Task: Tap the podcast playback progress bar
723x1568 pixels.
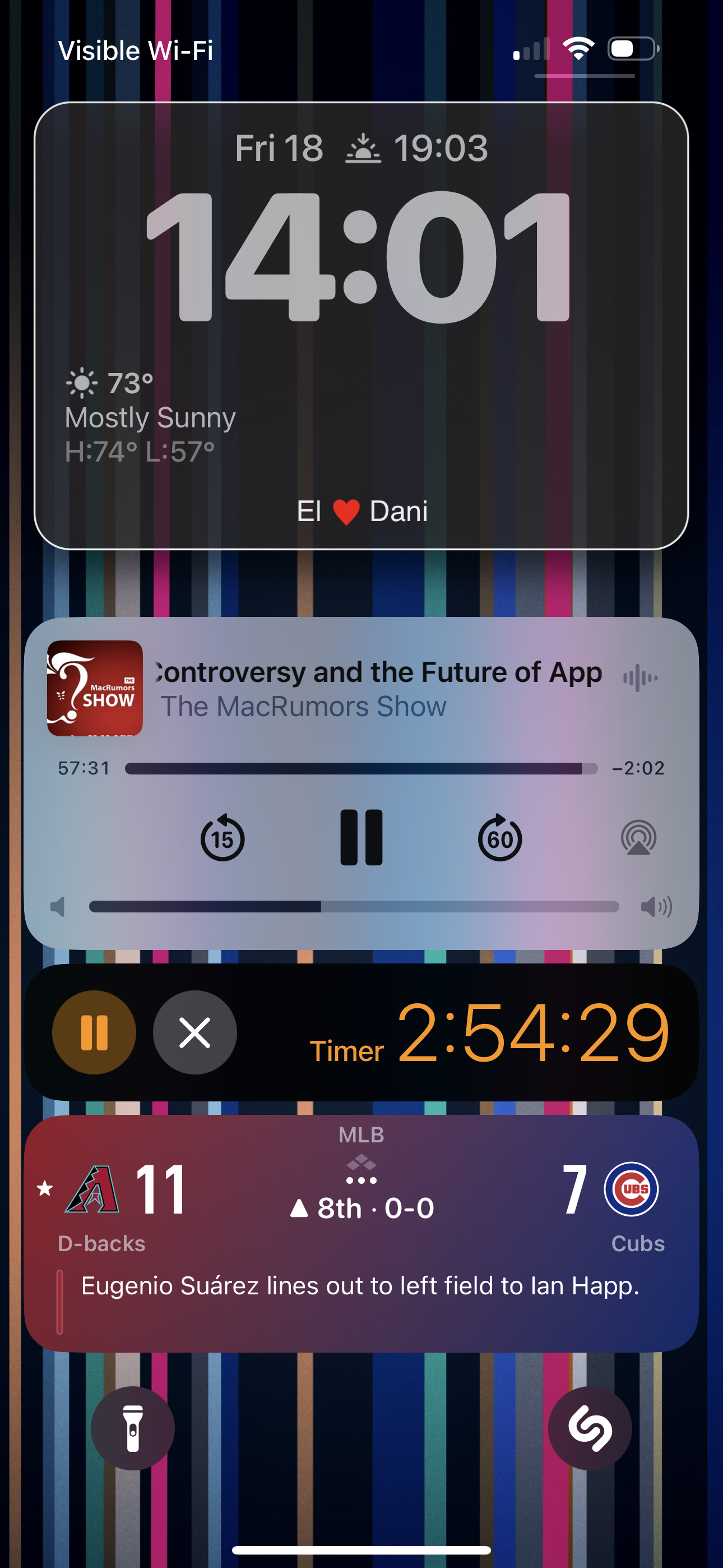Action: coord(361,768)
